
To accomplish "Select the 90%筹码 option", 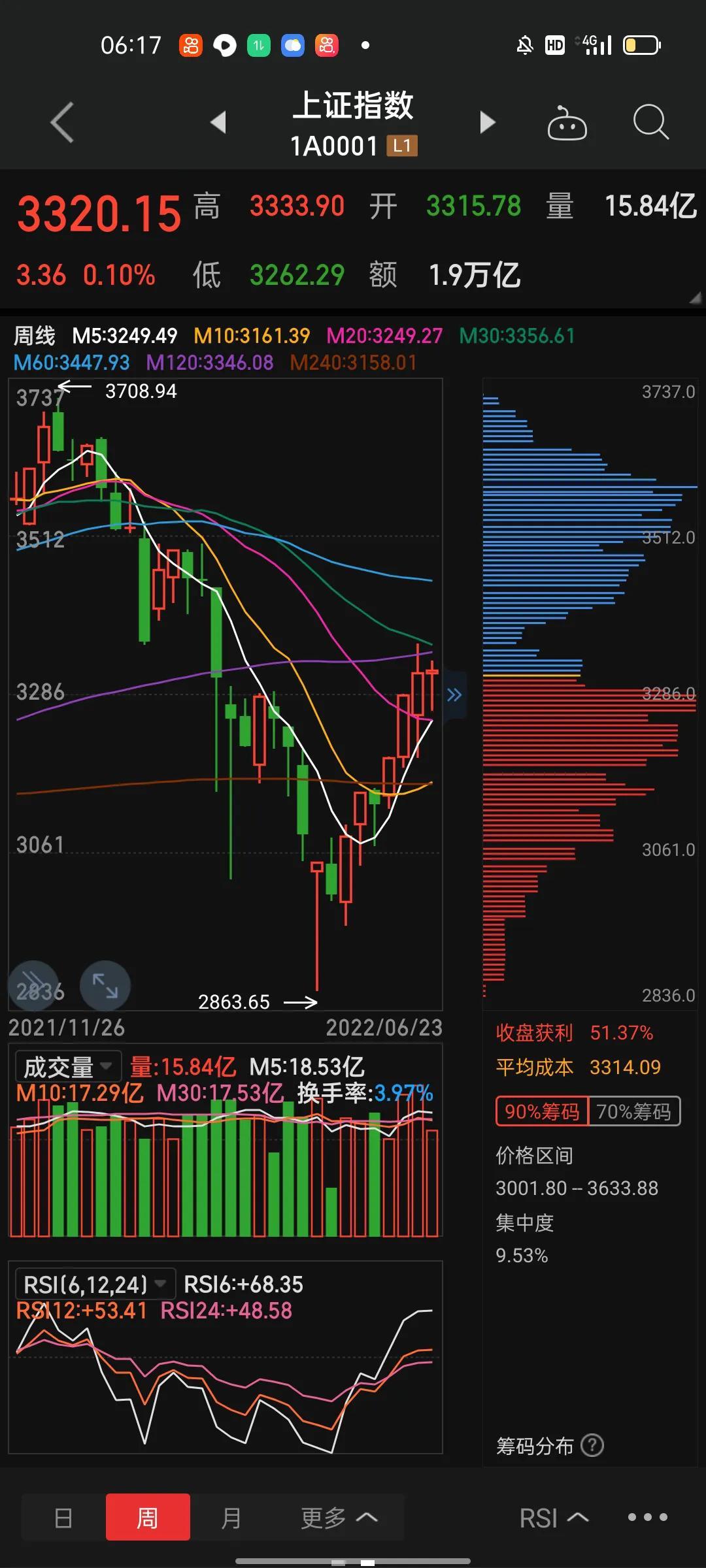I will (x=542, y=1111).
